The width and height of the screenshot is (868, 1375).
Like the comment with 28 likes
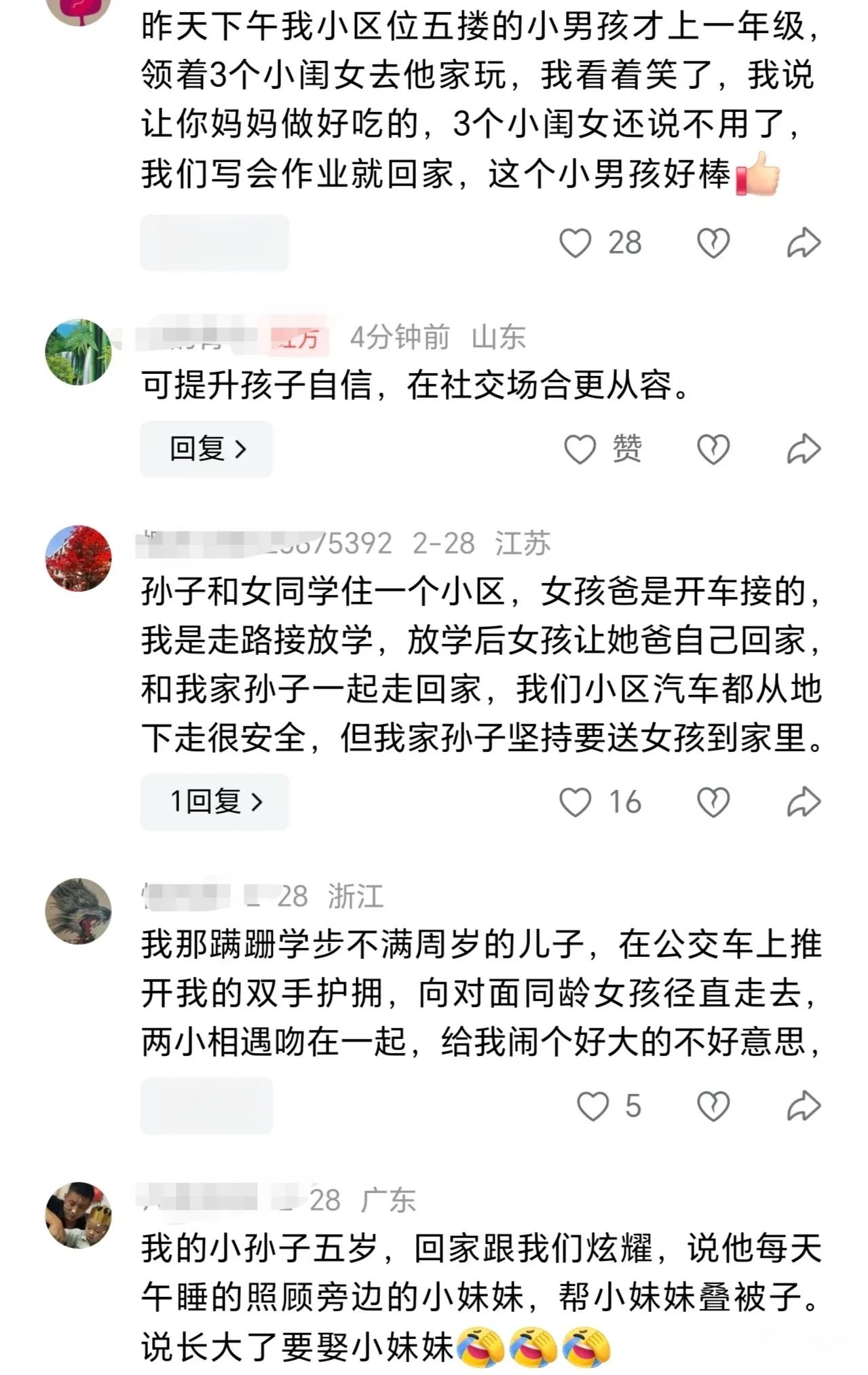point(575,243)
